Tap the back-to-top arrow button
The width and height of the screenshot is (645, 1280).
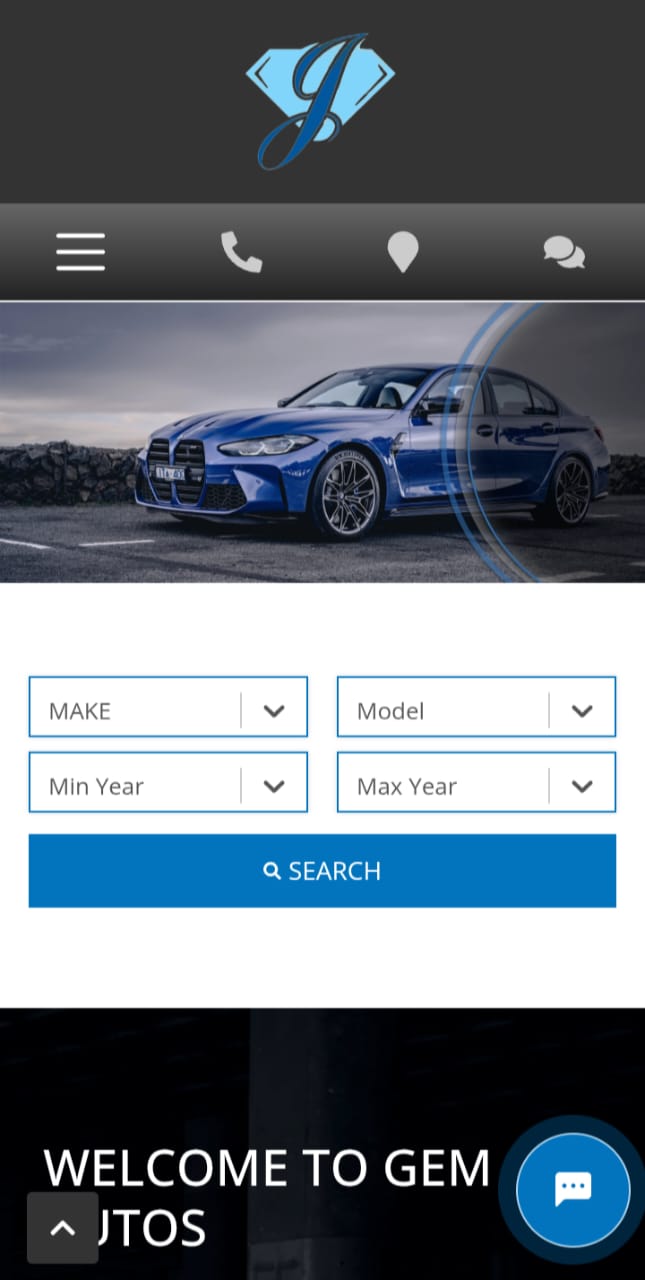coord(63,1227)
